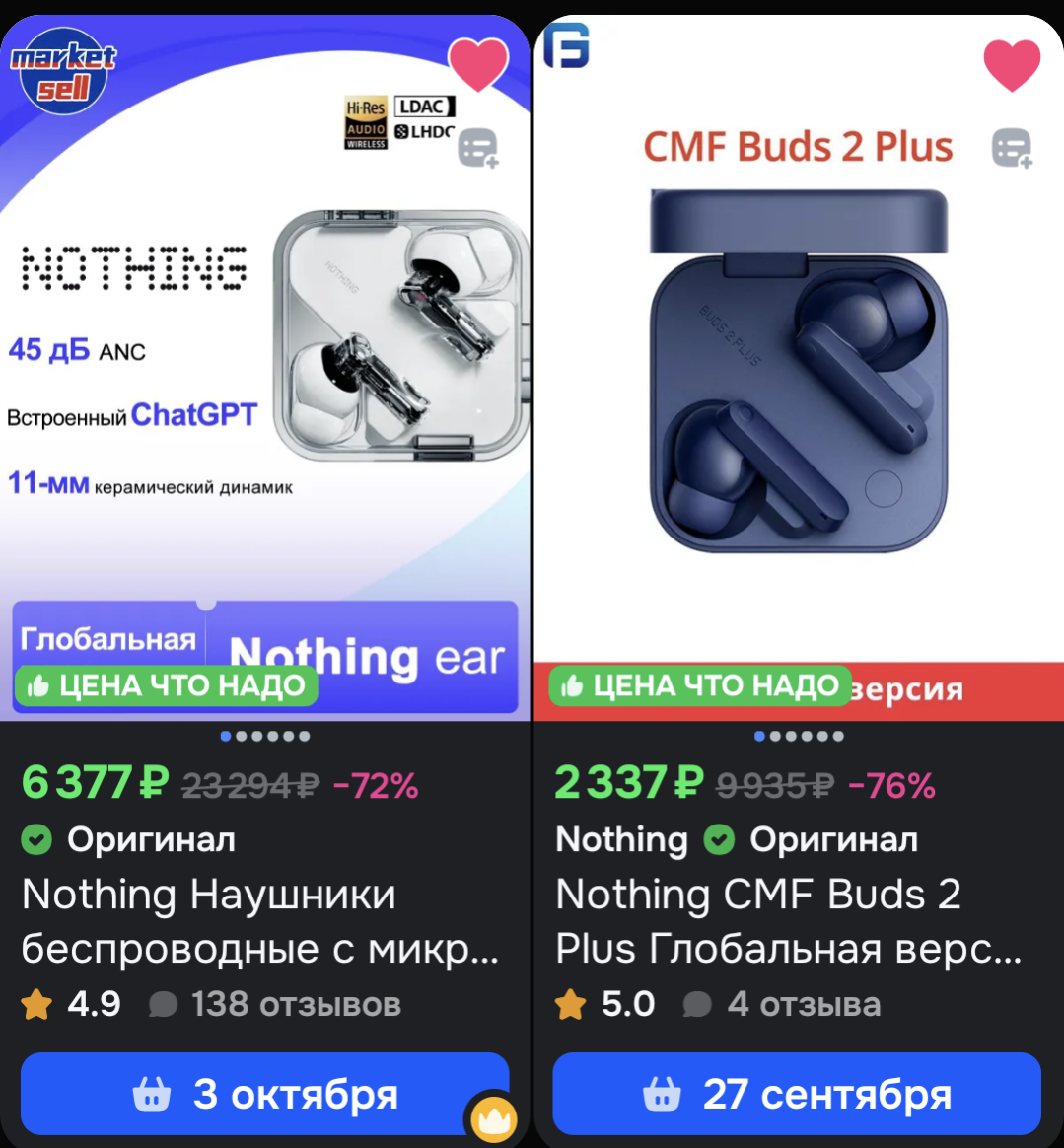Unfavorite the CMF Buds 2 Plus heart
1064x1148 pixels.
1012,64
